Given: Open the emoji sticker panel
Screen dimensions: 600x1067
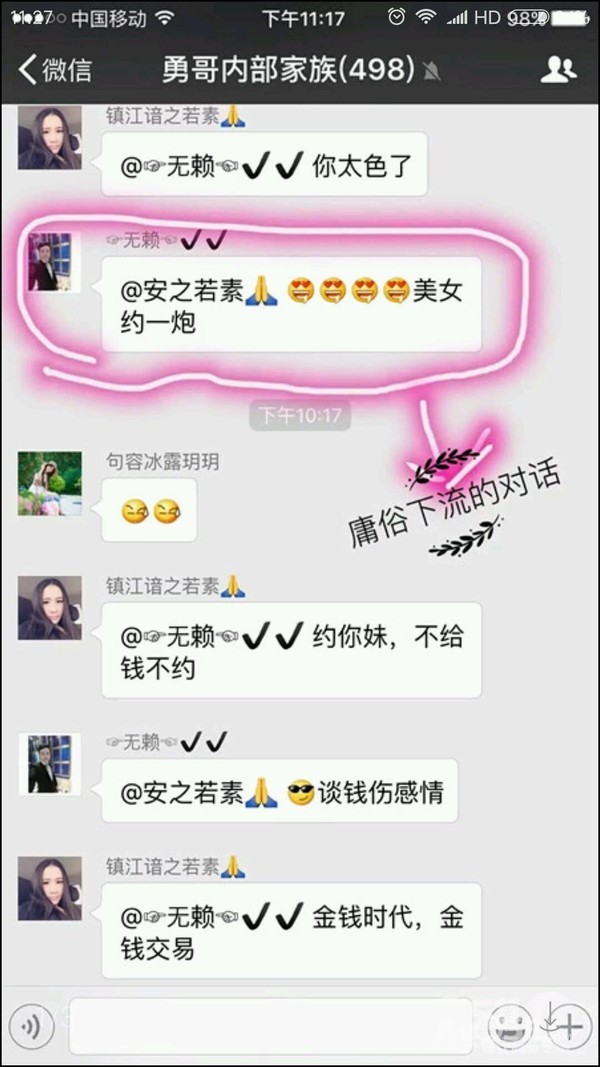Looking at the screenshot, I should tap(508, 1026).
